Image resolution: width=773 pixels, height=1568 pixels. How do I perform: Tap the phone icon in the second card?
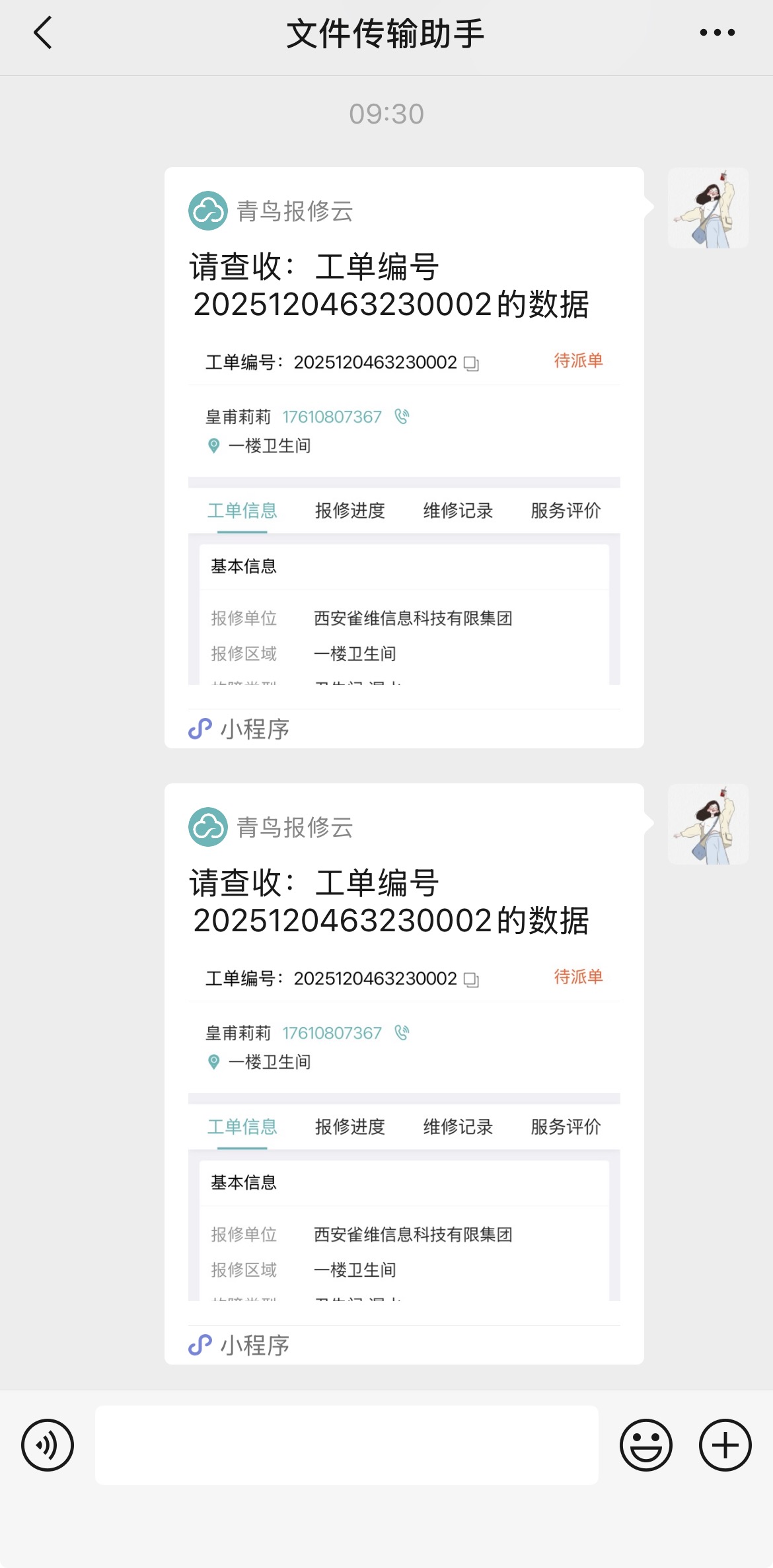click(402, 1032)
